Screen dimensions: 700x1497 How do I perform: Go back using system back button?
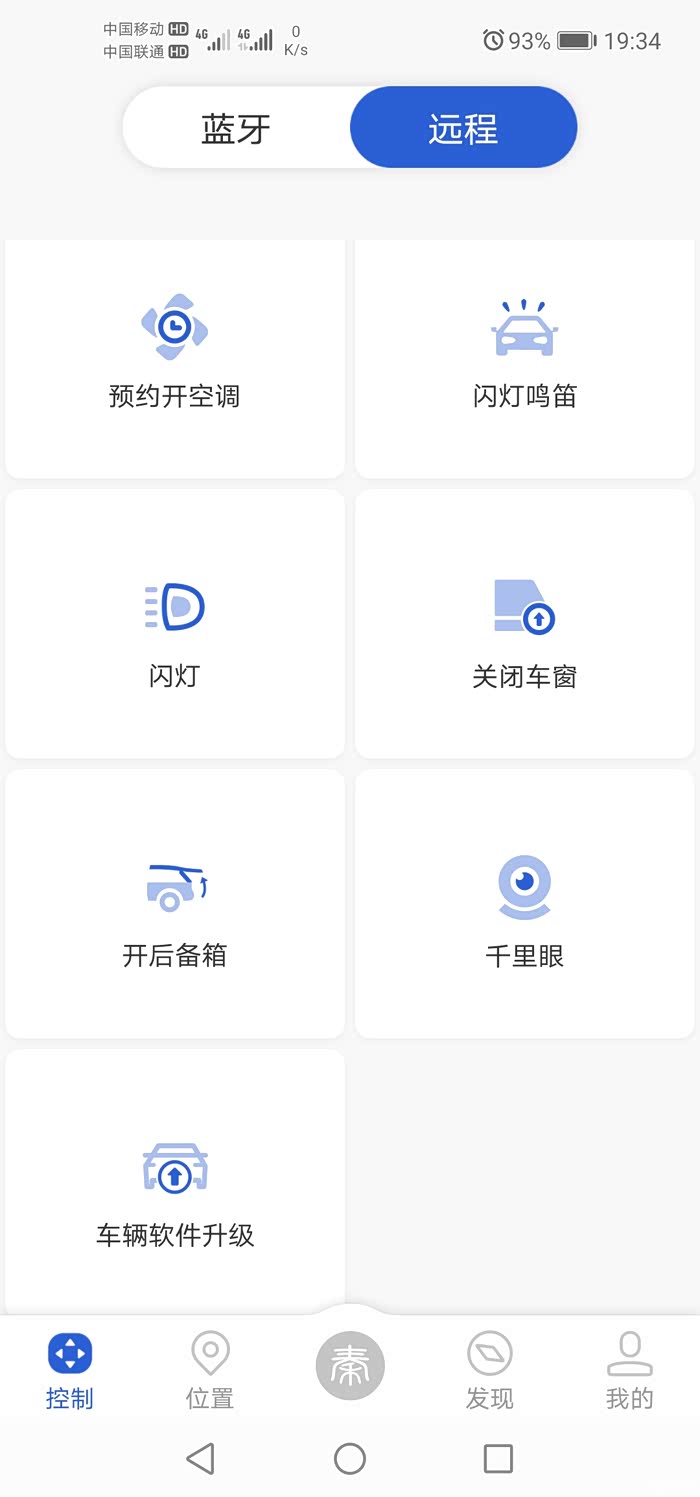(201, 1459)
